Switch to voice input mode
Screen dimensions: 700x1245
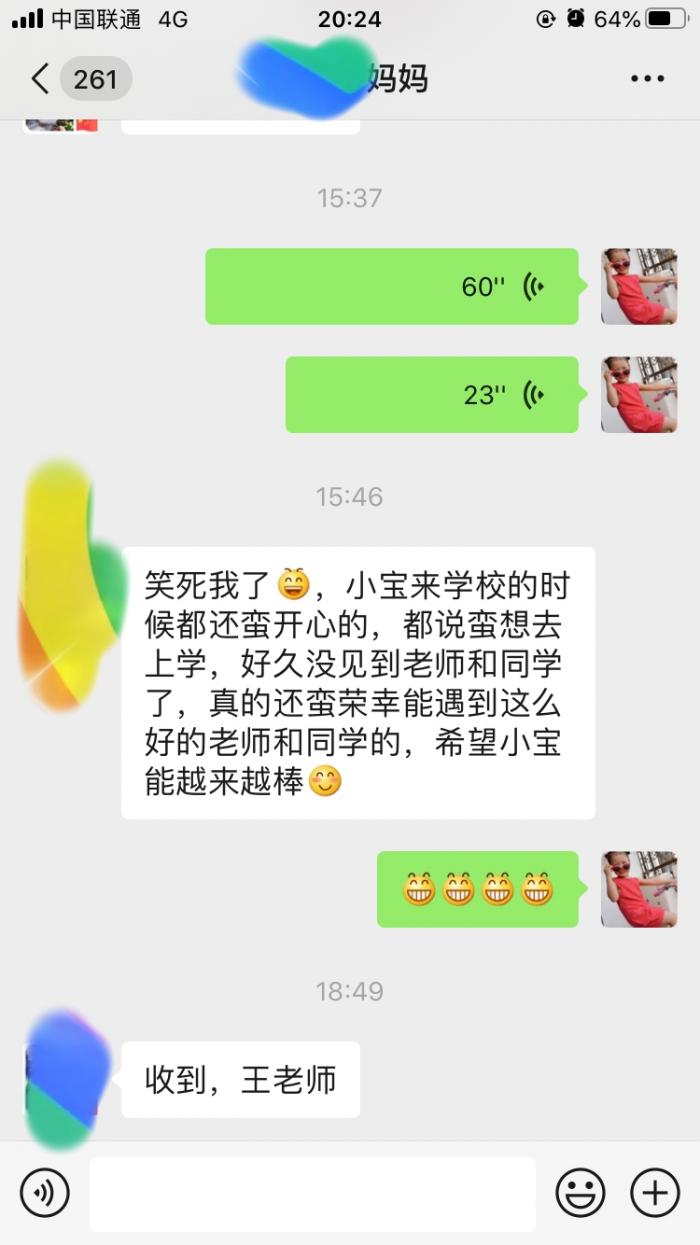point(45,1192)
